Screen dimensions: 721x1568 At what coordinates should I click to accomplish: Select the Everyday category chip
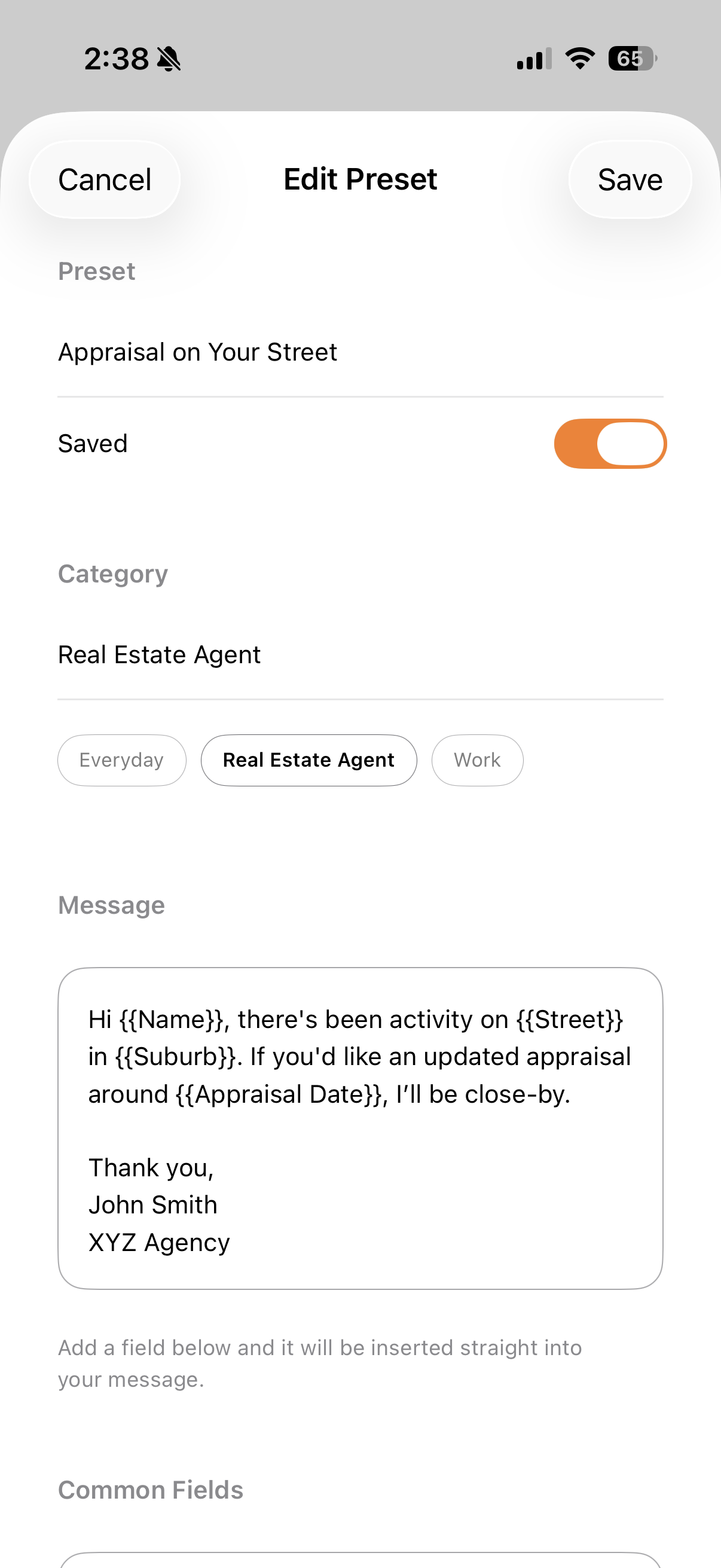122,760
